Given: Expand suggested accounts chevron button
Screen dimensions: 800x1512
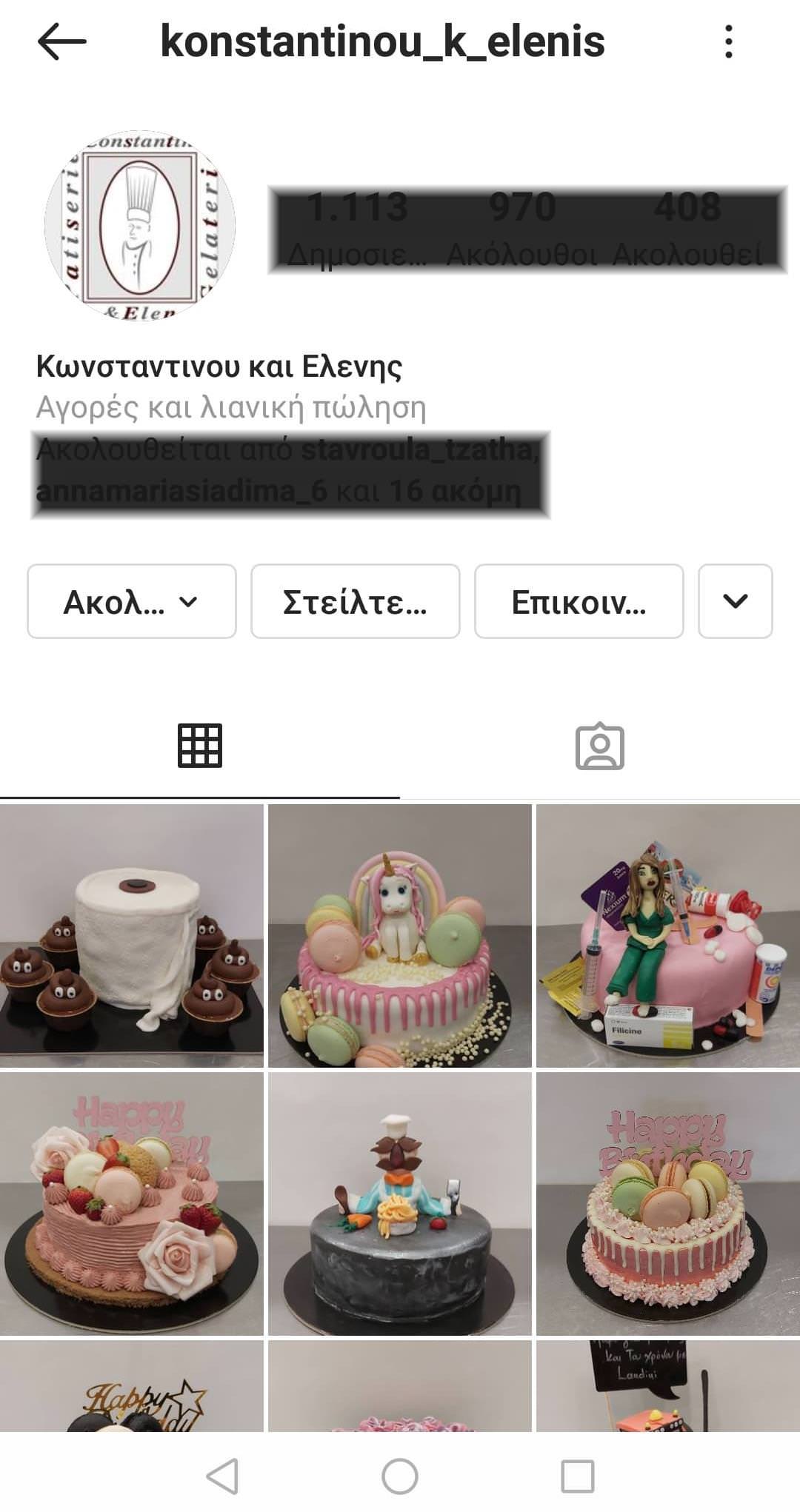Looking at the screenshot, I should 735,601.
